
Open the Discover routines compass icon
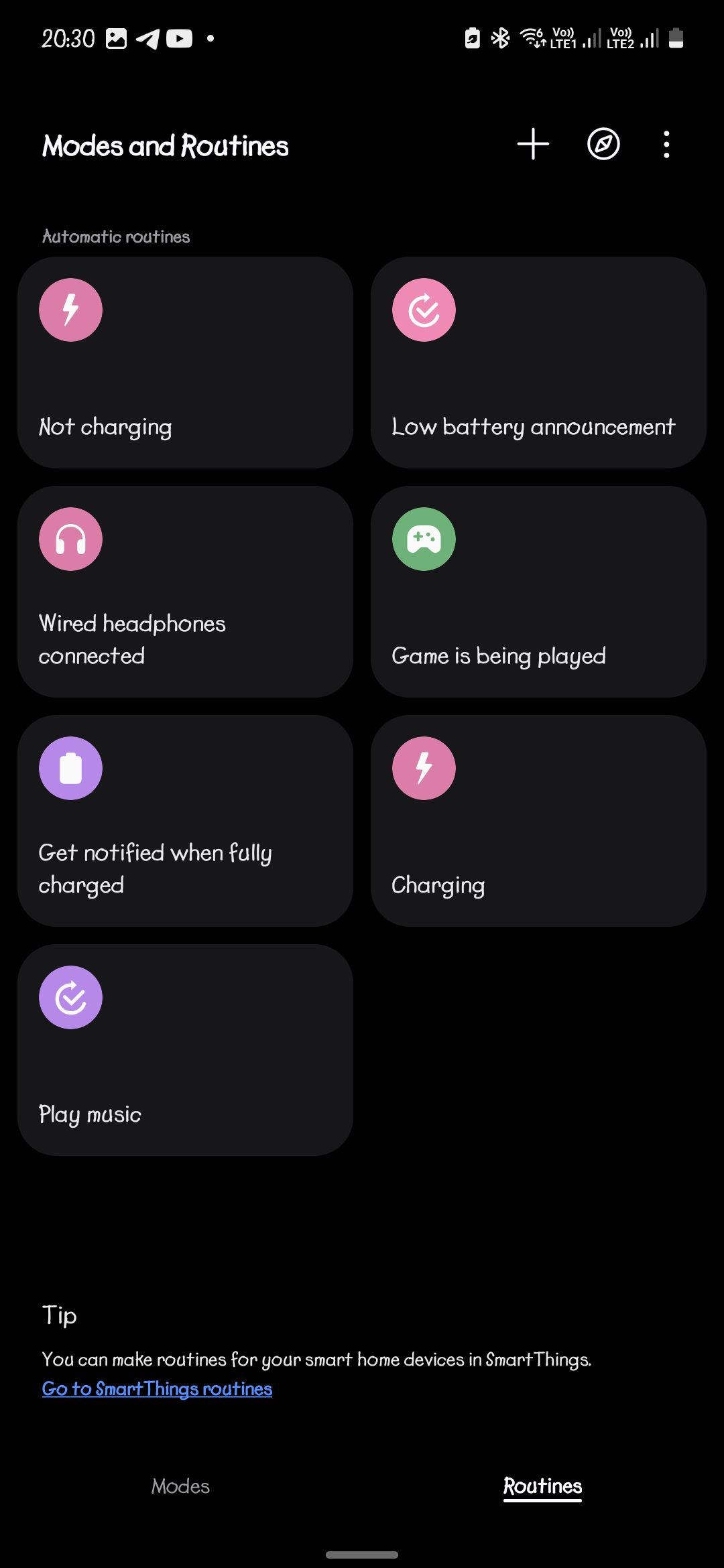point(602,143)
